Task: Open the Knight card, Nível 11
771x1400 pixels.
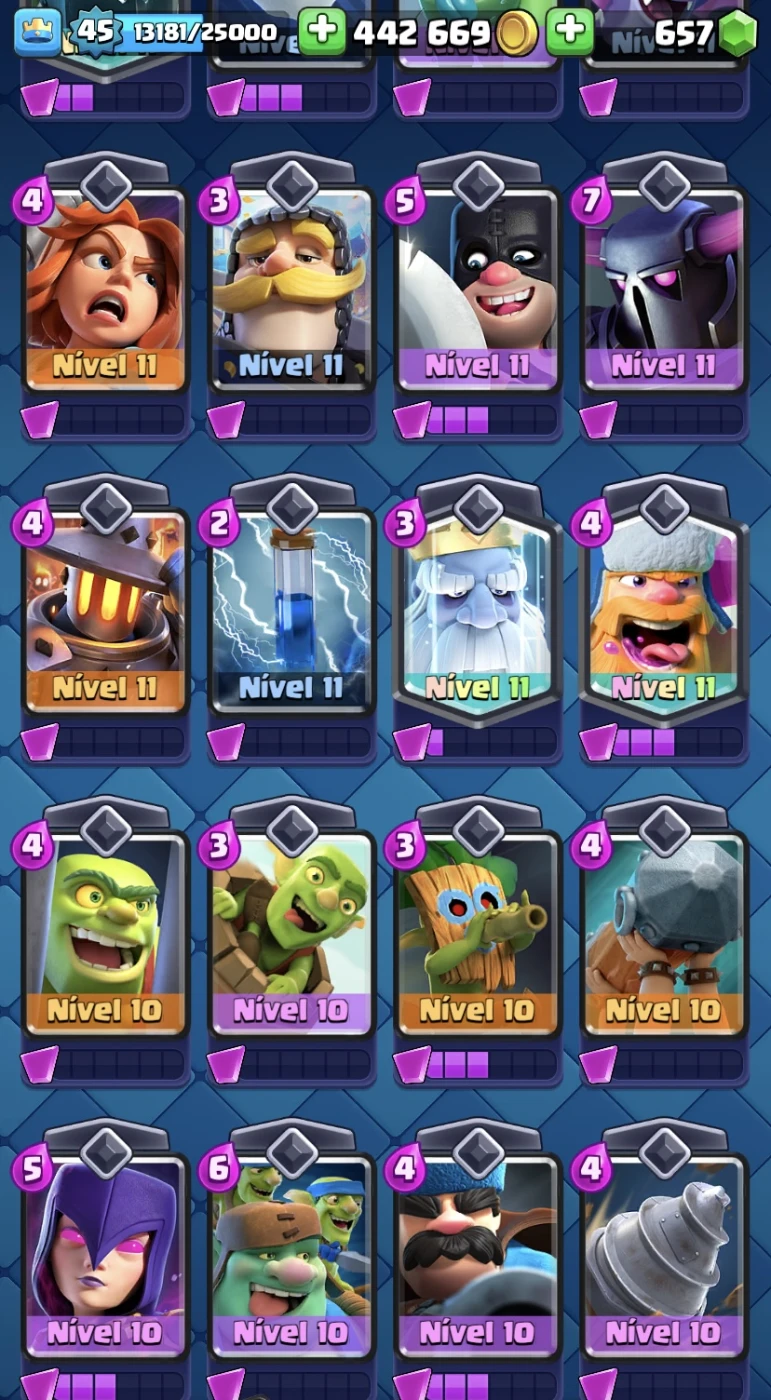Action: [x=291, y=290]
